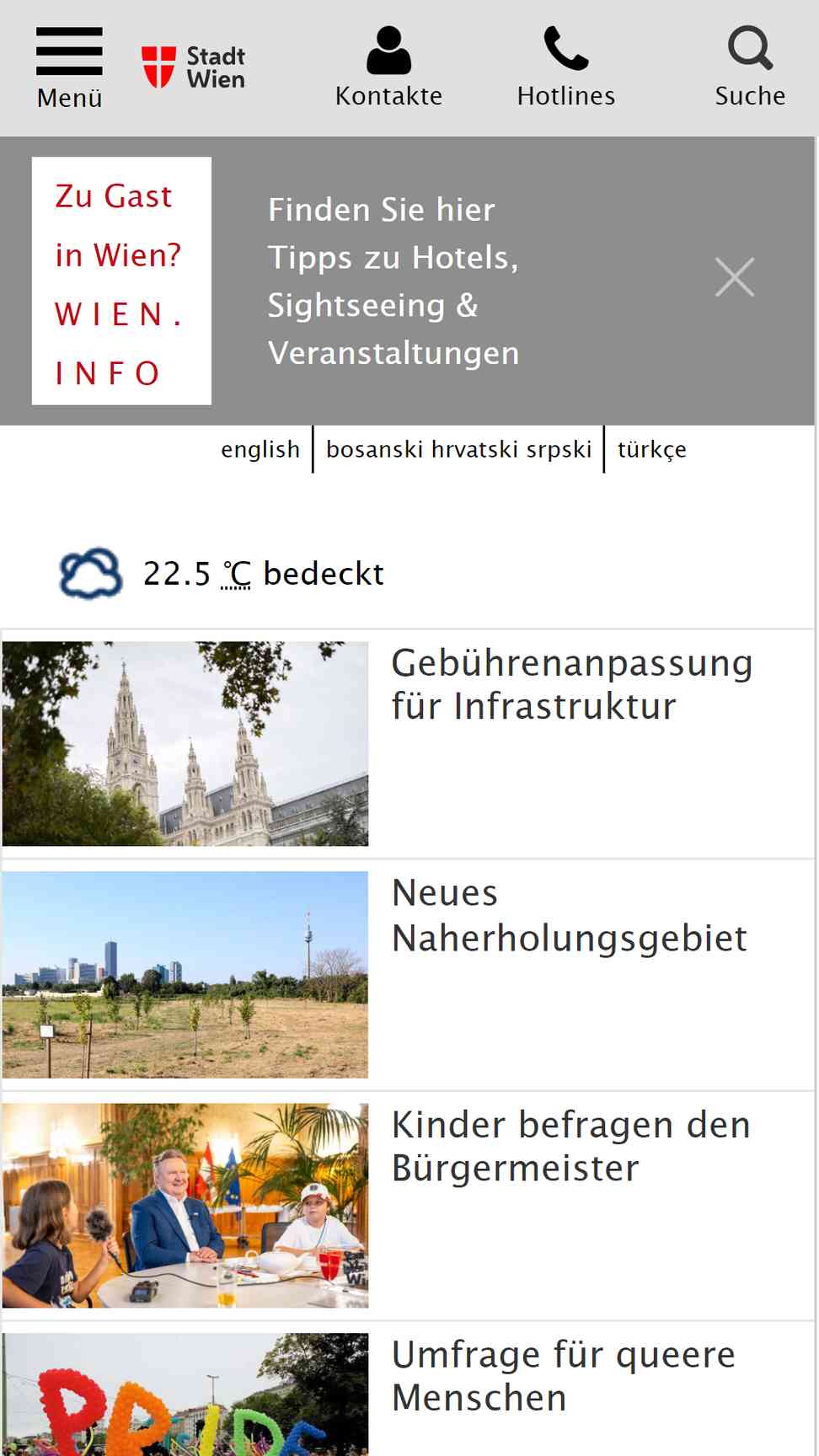
Task: Tap the Stadt Wien home logo
Action: pos(193,67)
